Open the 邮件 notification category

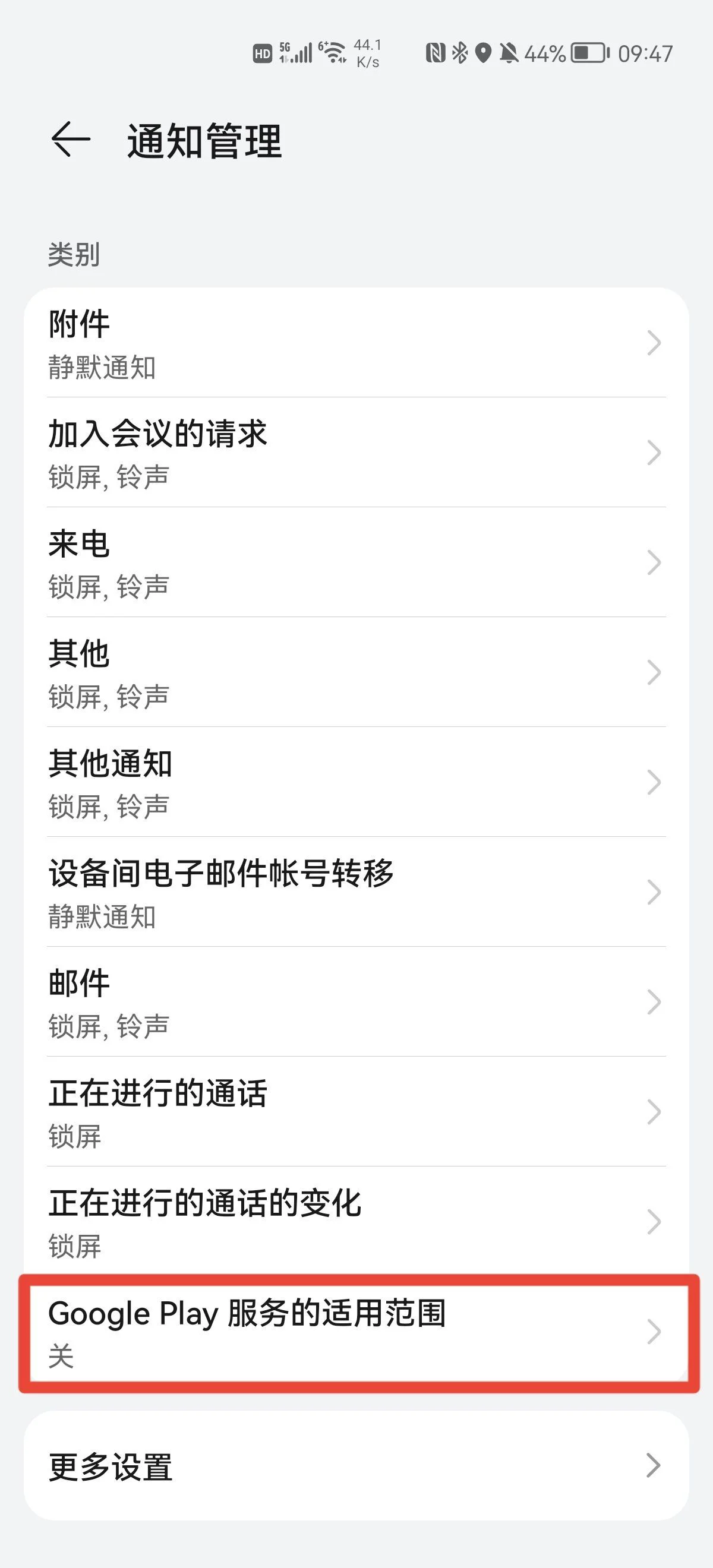[356, 1002]
